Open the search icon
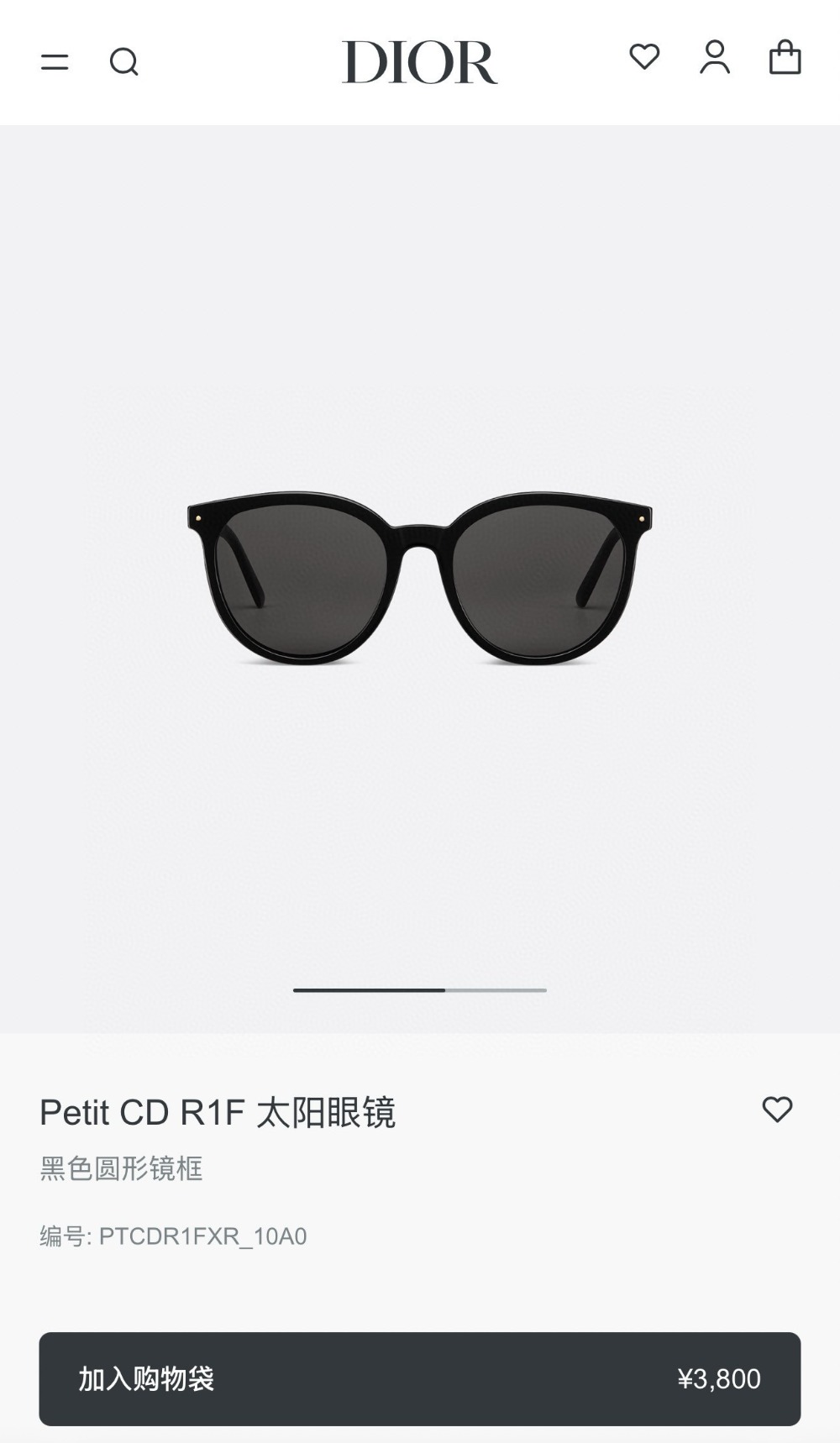This screenshot has width=840, height=1443. pyautogui.click(x=123, y=62)
